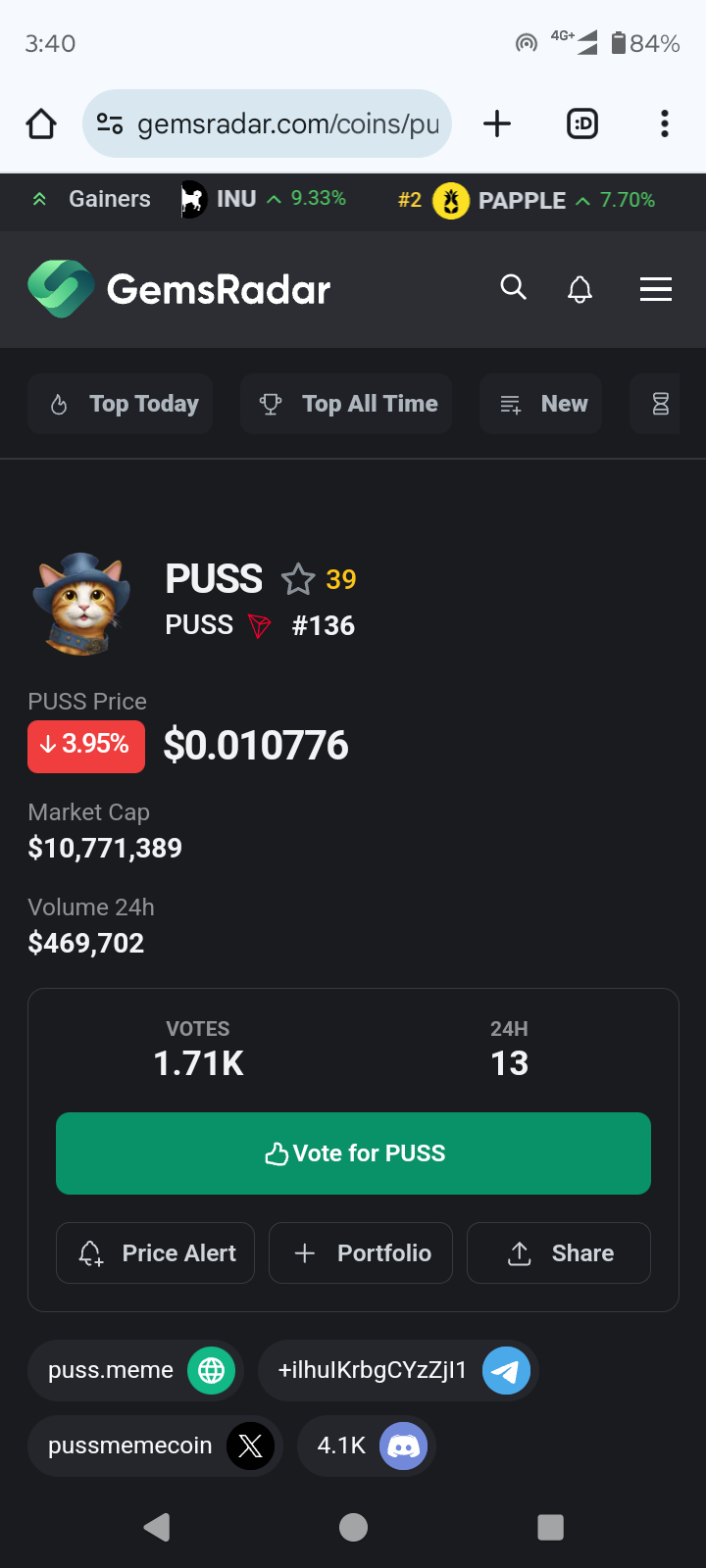The height and width of the screenshot is (1568, 706).
Task: Open a new browser tab
Action: 497,124
